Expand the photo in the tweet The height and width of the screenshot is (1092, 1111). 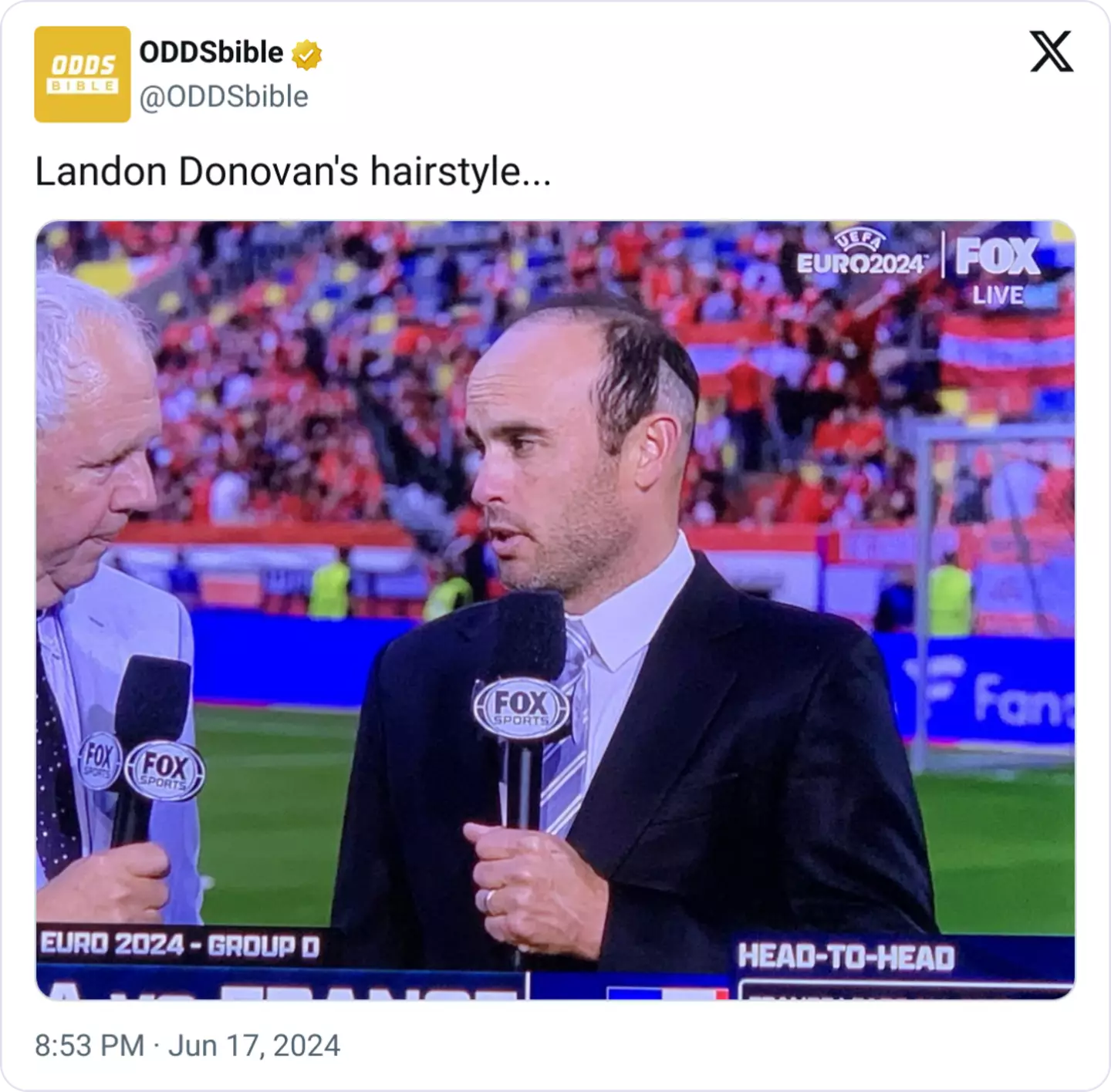pos(555,609)
